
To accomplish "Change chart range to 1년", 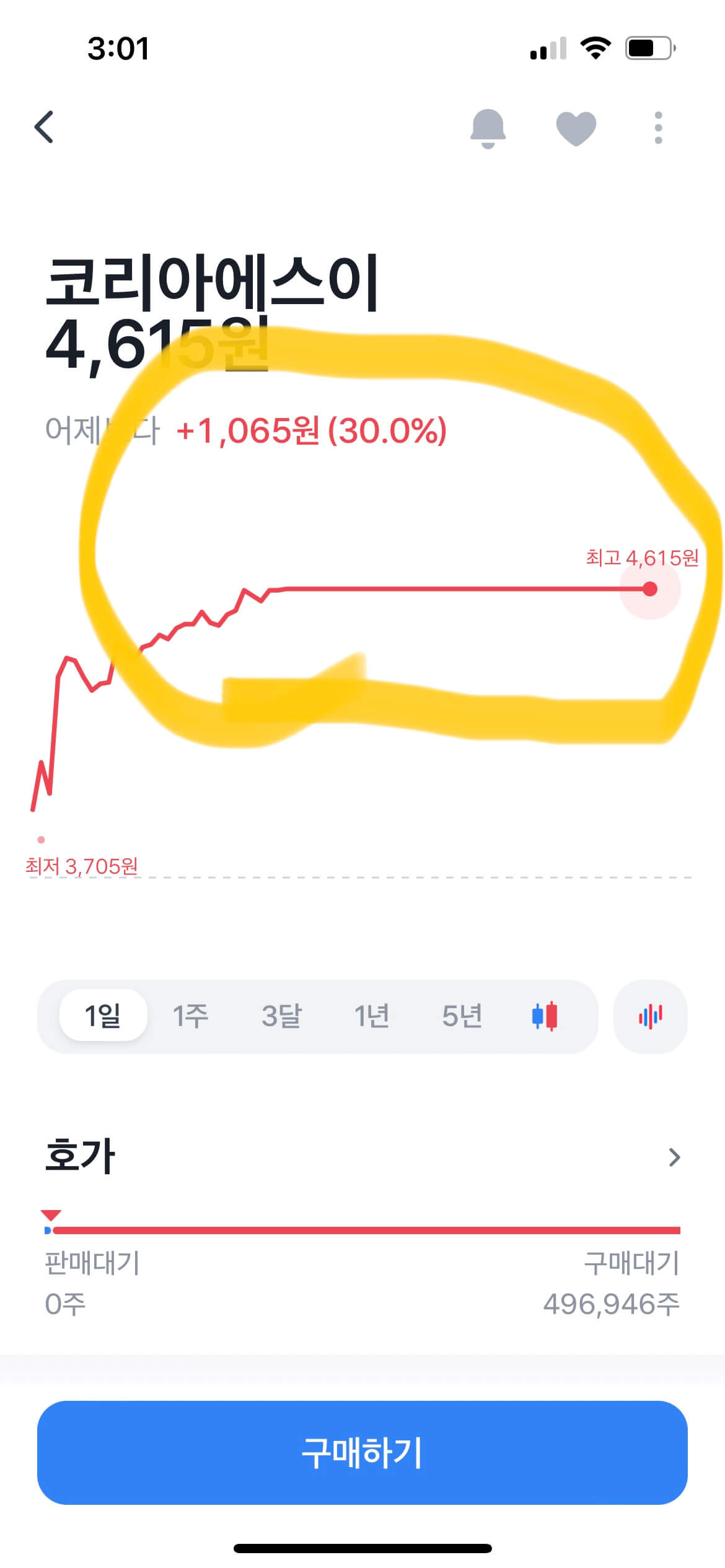I will pos(372,1016).
